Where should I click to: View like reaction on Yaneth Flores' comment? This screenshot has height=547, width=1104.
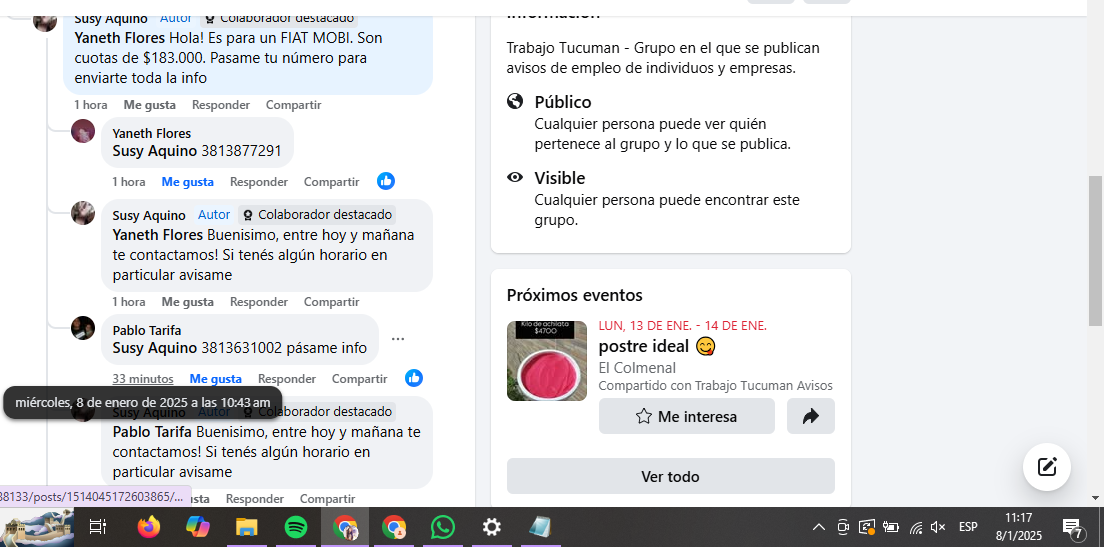386,181
